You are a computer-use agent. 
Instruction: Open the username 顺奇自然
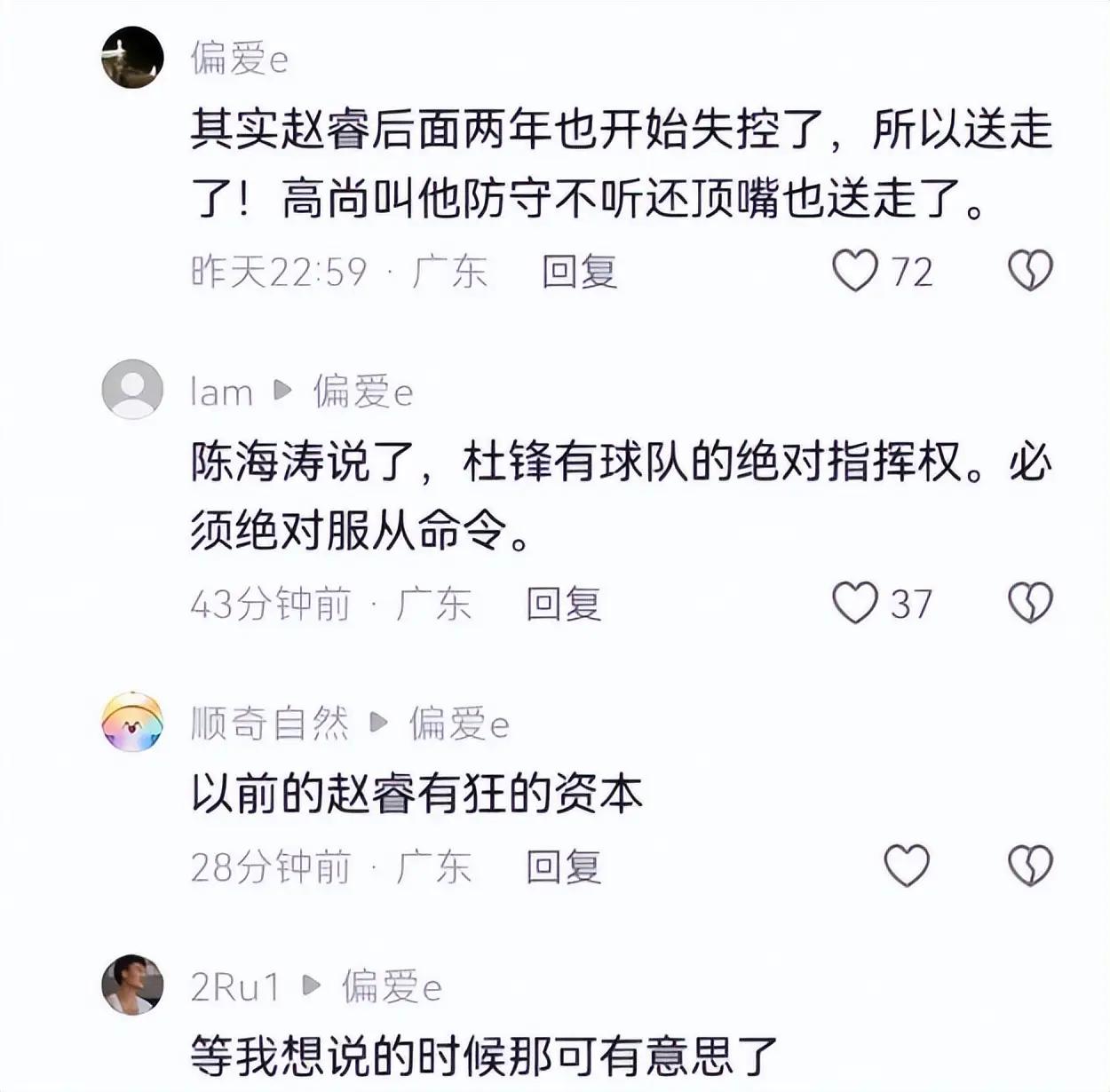coord(269,724)
